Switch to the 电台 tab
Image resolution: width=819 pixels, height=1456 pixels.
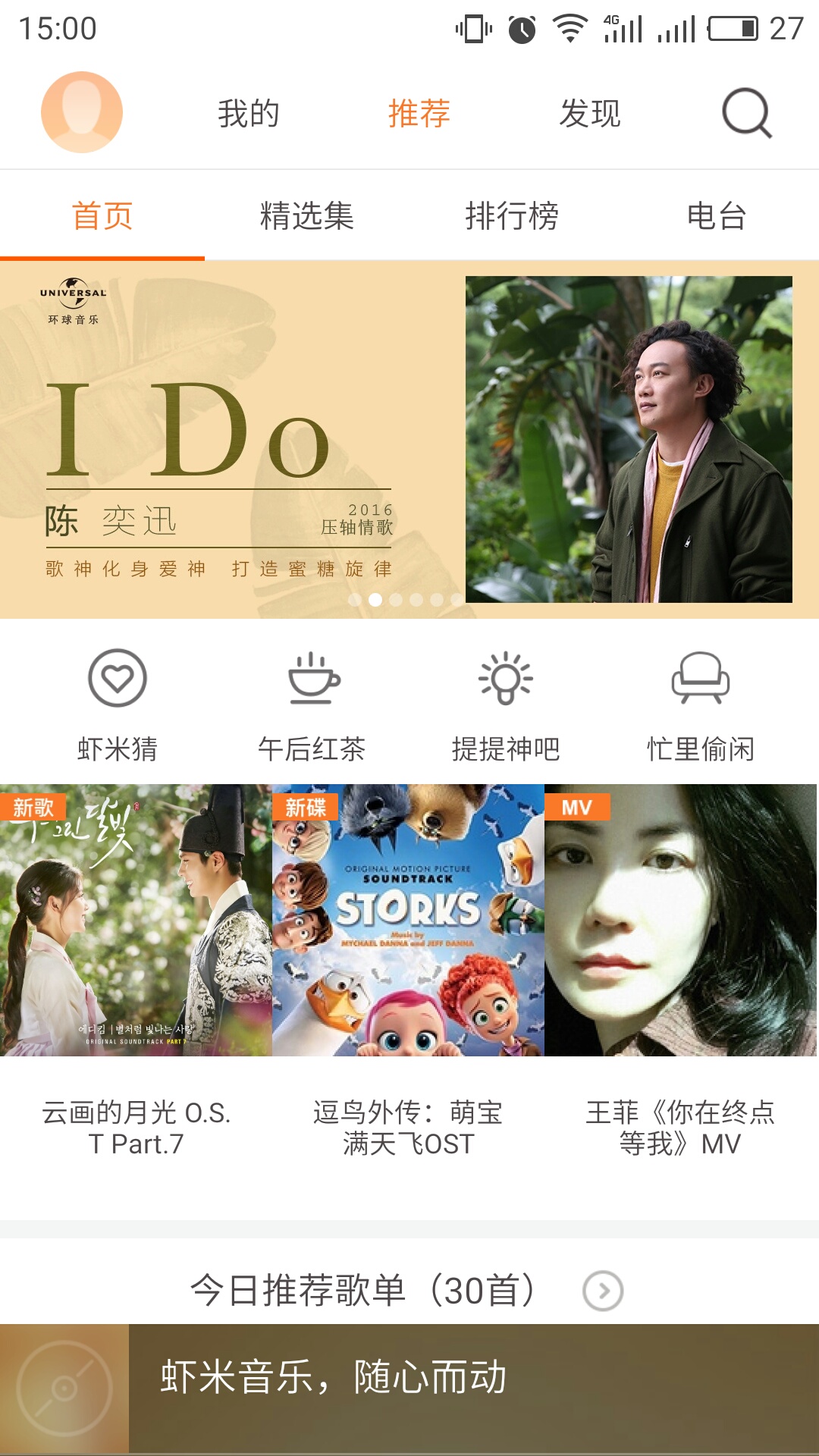[x=717, y=216]
